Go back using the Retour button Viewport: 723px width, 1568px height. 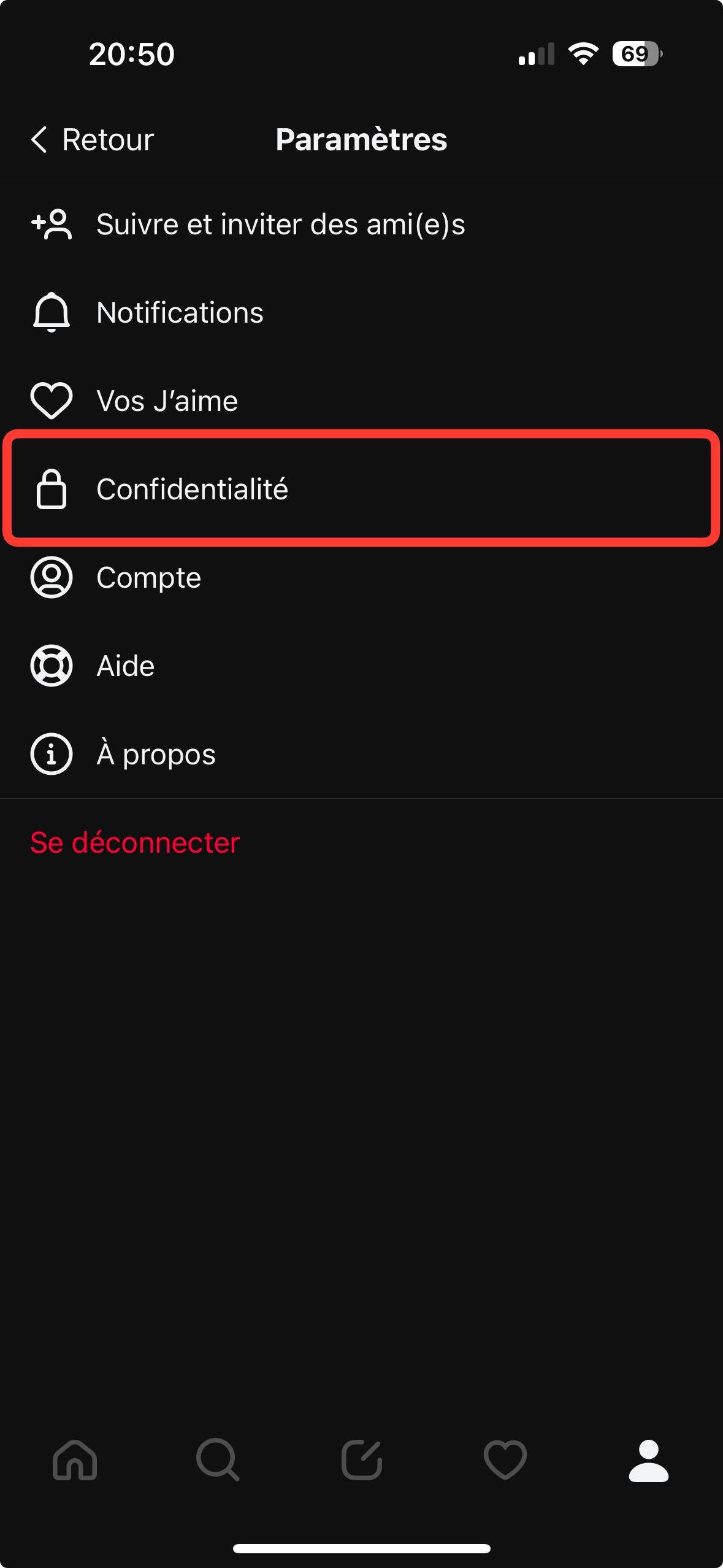[93, 140]
